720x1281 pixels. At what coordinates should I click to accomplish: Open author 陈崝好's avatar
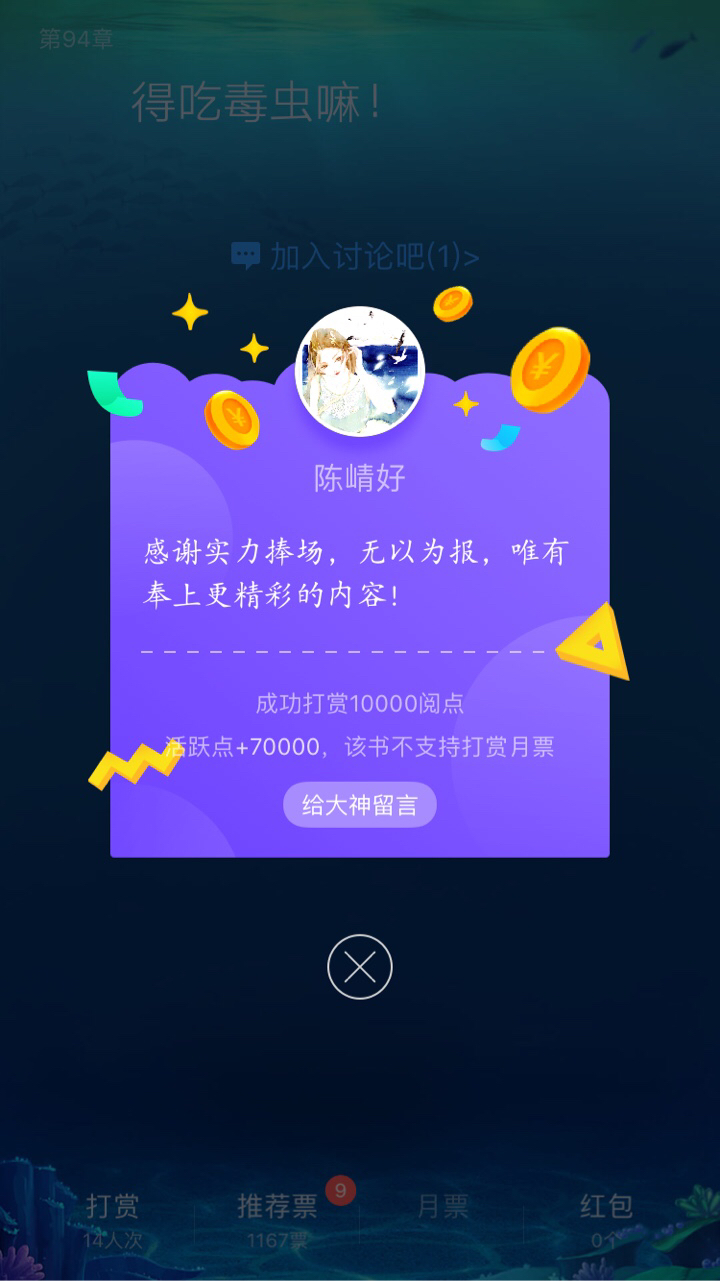click(360, 372)
